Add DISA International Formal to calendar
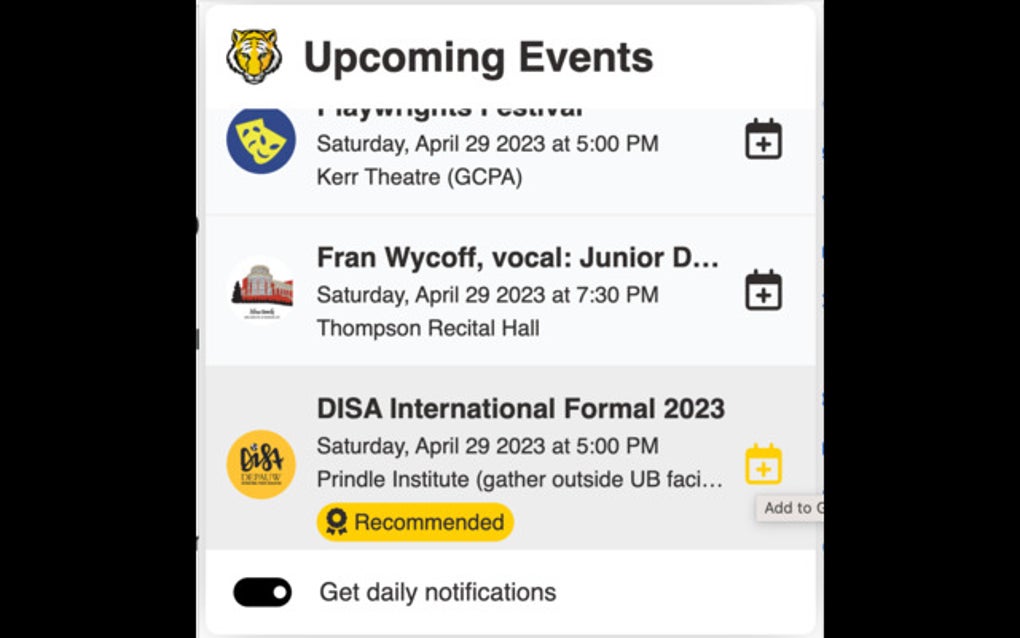Viewport: 1020px width, 638px height. point(763,465)
